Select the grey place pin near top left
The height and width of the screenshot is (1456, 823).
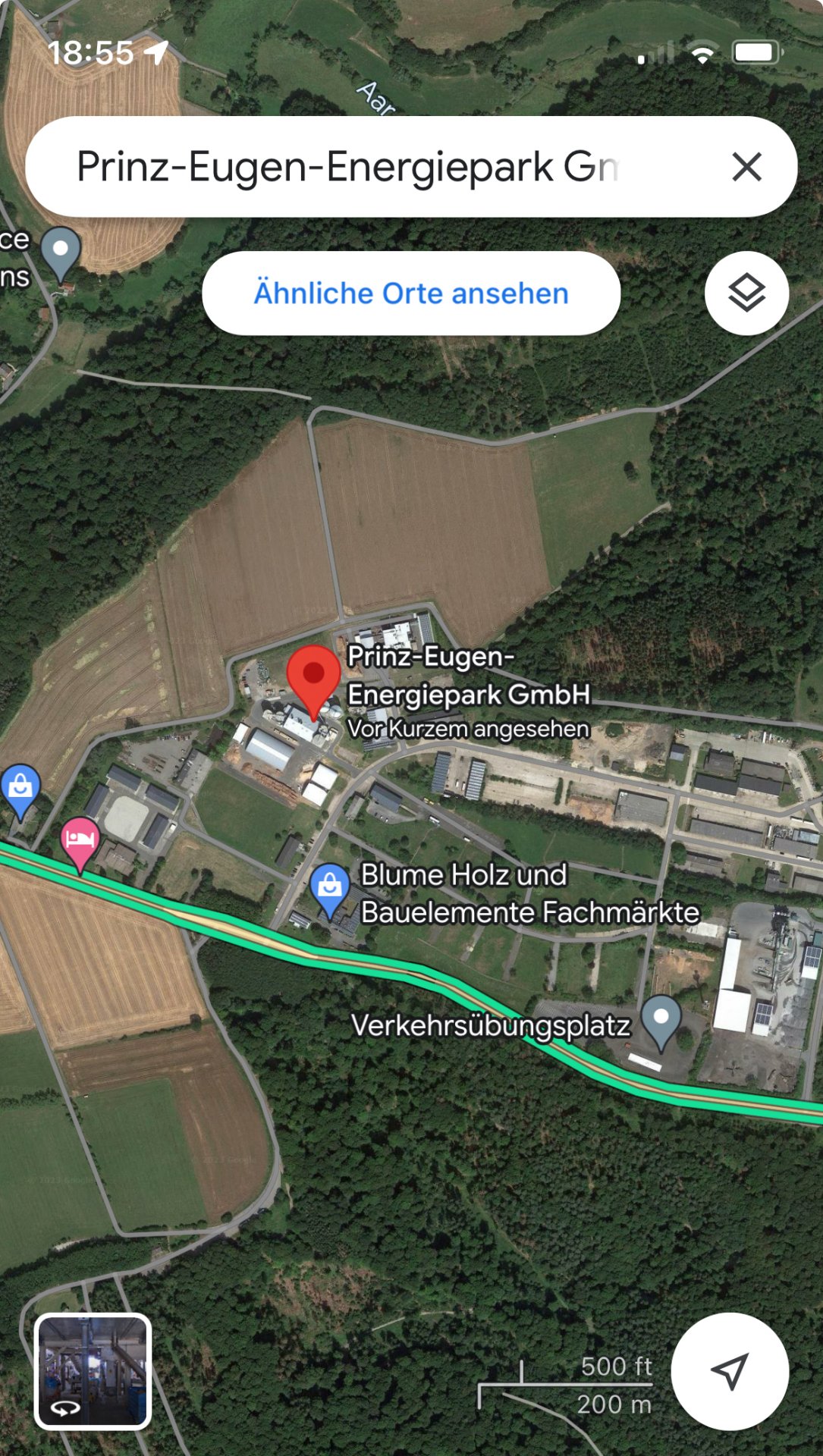point(61,250)
